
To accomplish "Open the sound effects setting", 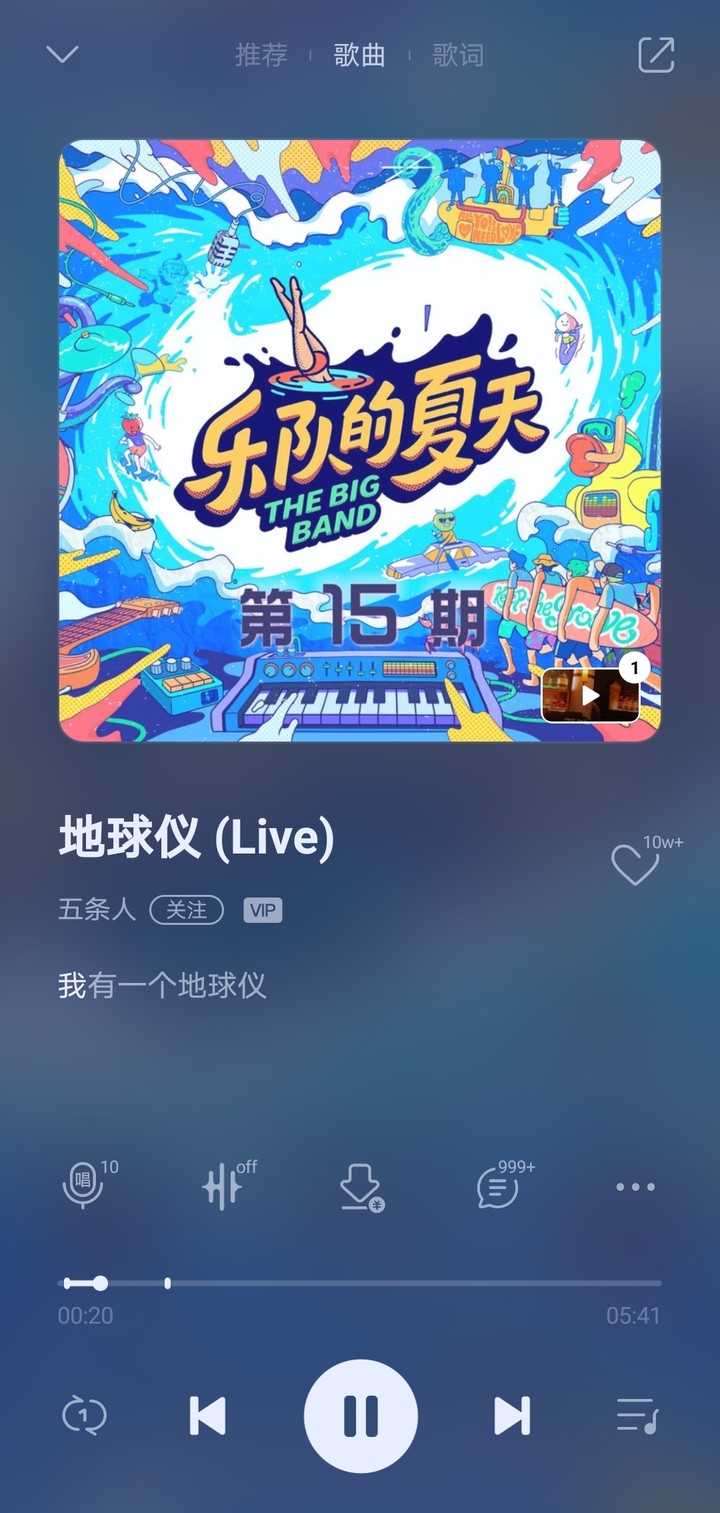I will coord(222,1187).
